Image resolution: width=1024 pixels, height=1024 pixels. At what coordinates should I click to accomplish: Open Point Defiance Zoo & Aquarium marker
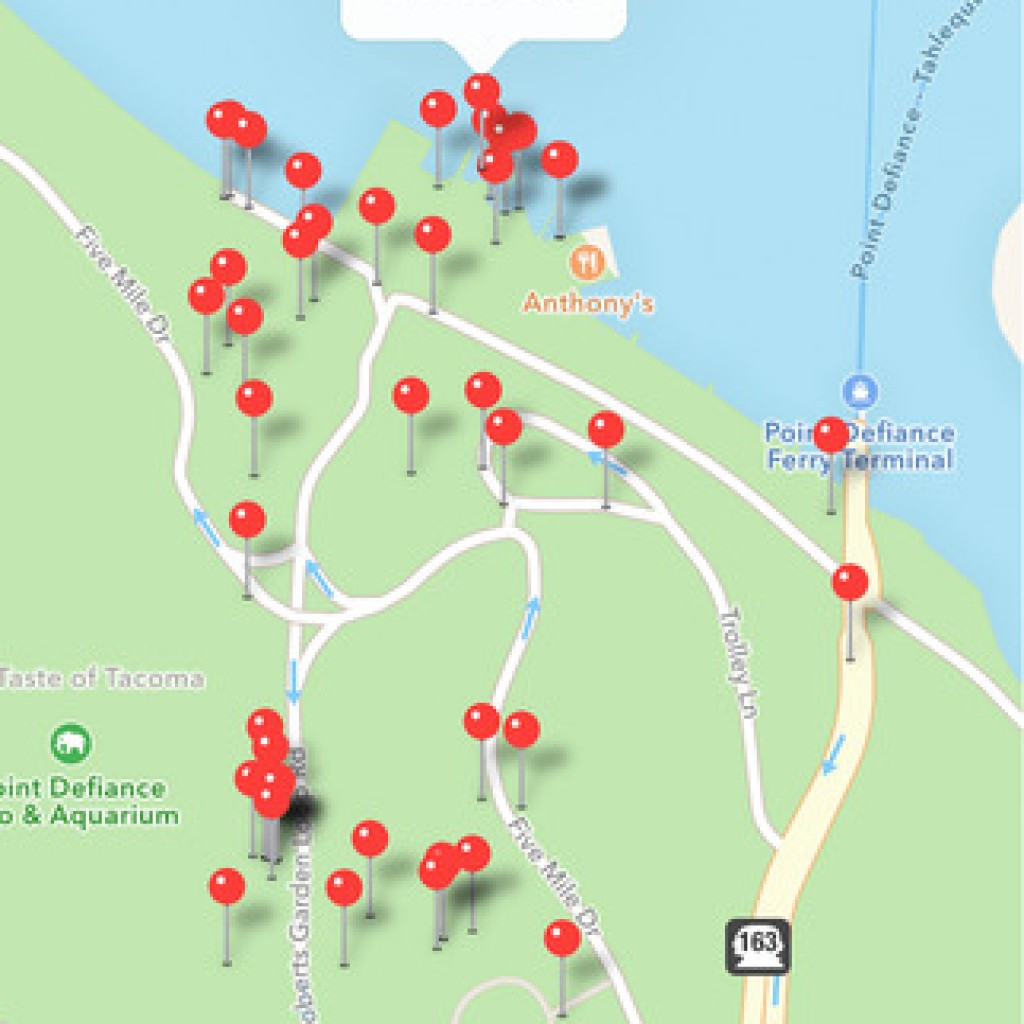(71, 743)
